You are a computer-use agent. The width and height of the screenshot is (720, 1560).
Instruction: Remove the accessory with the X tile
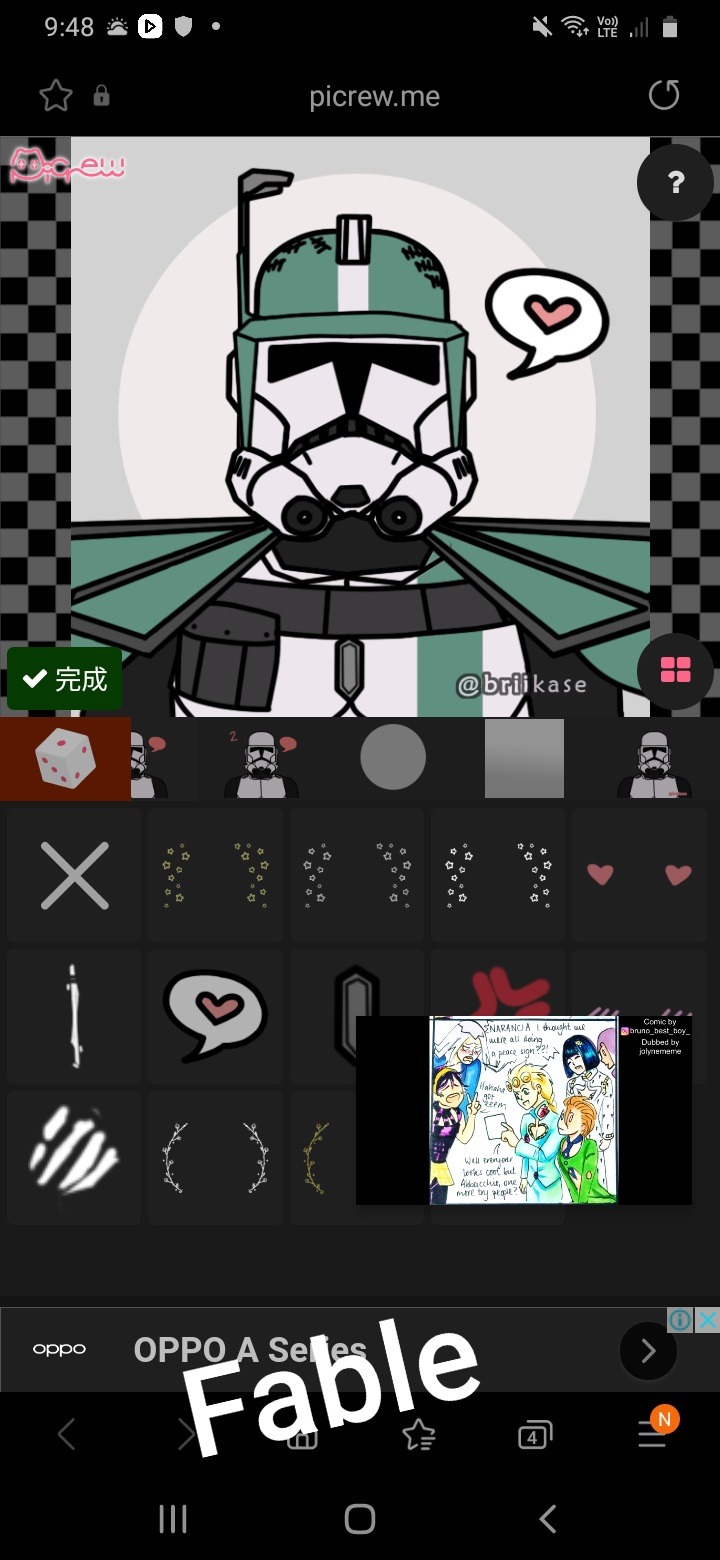pyautogui.click(x=74, y=875)
